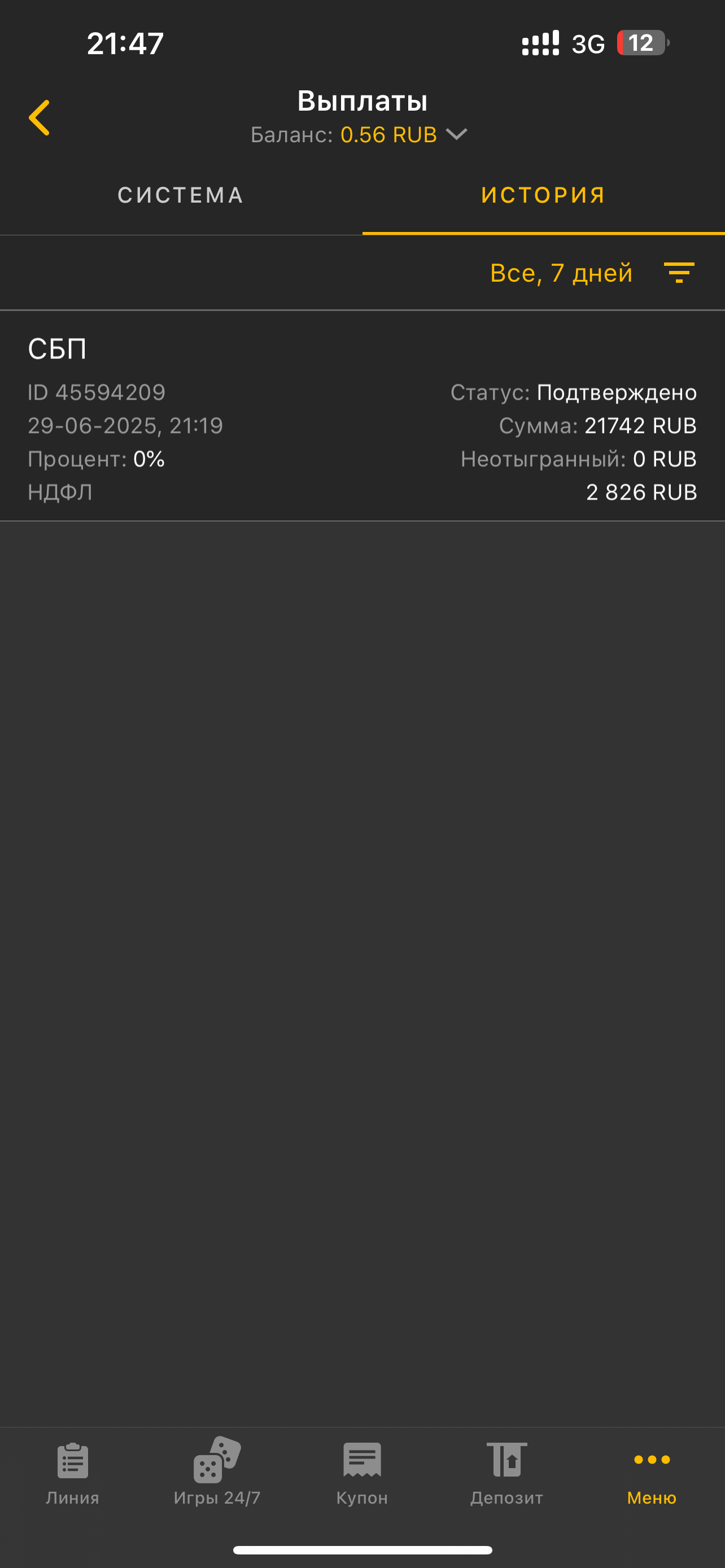Go back using the yellow arrow
The width and height of the screenshot is (725, 1568).
coord(40,117)
